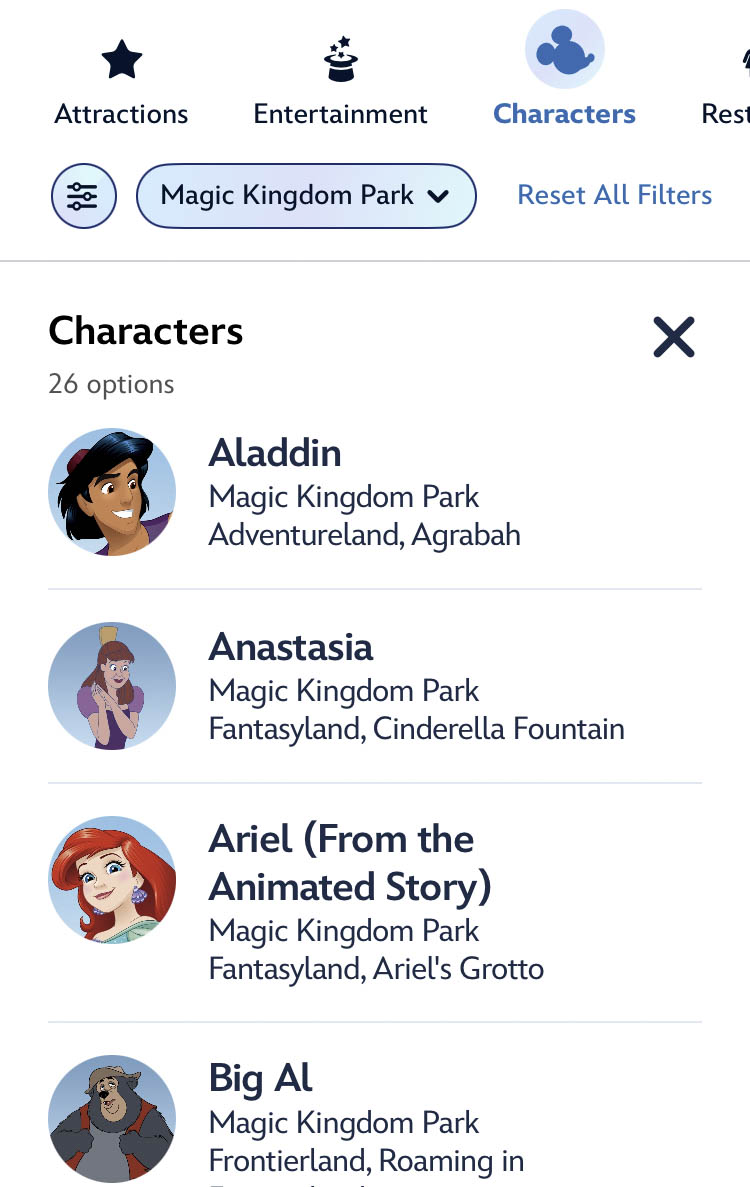This screenshot has width=750, height=1187.
Task: Expand the Magic Kingdom Park dropdown
Action: click(x=305, y=196)
